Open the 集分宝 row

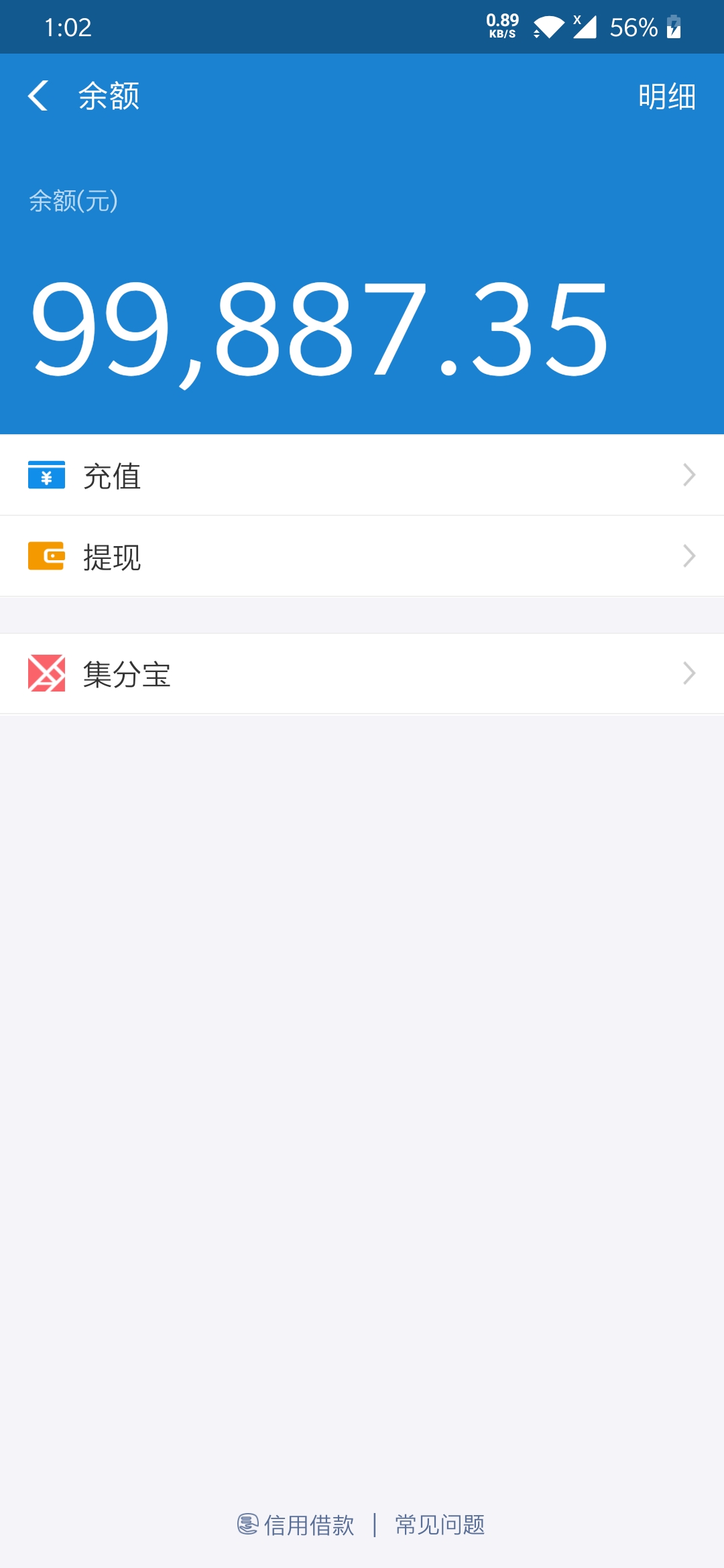tap(362, 673)
